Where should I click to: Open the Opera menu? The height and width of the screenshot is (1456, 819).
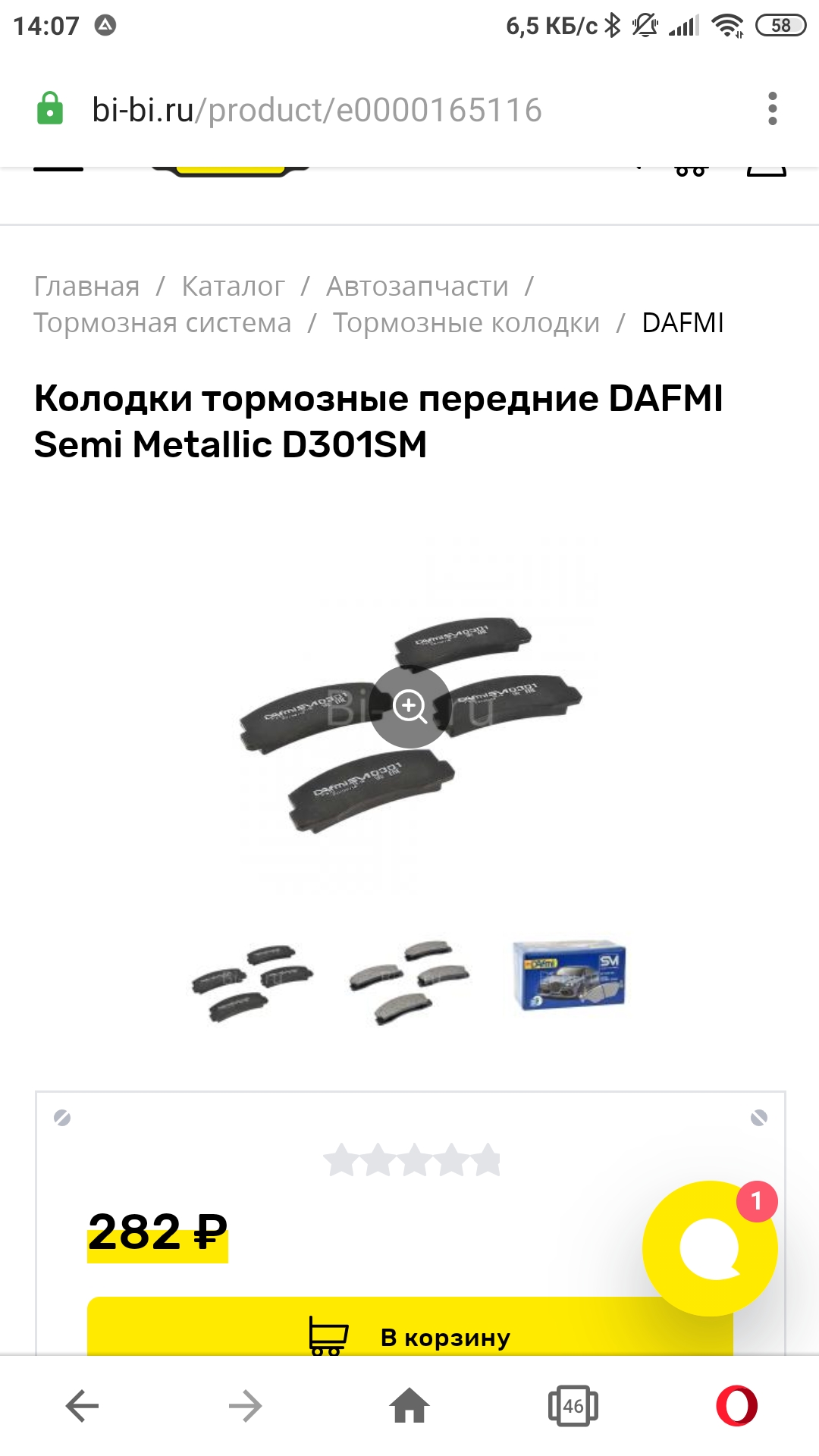pyautogui.click(x=736, y=1406)
